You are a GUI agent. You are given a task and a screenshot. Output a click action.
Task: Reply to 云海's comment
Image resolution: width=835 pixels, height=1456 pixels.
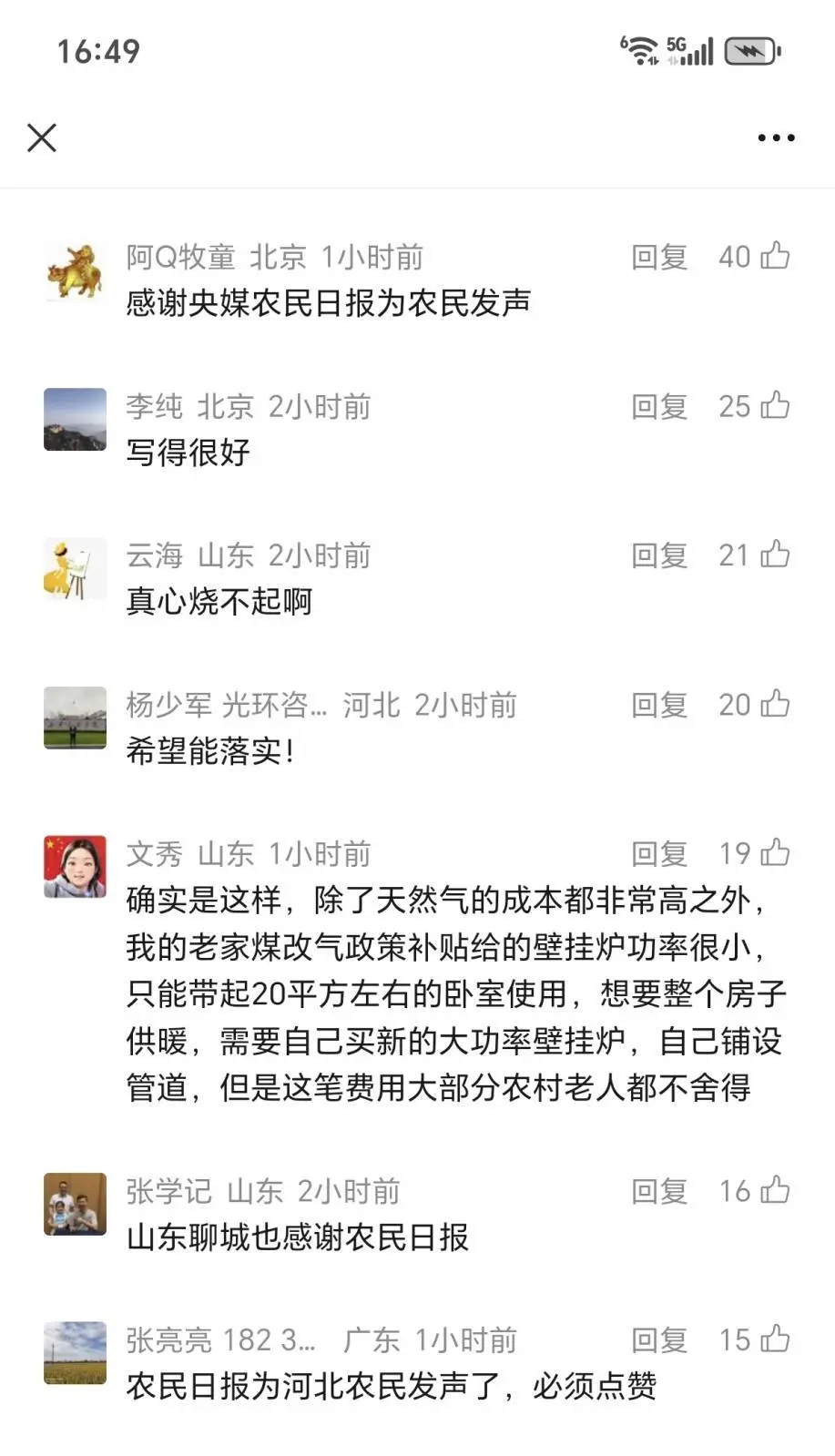pyautogui.click(x=659, y=555)
